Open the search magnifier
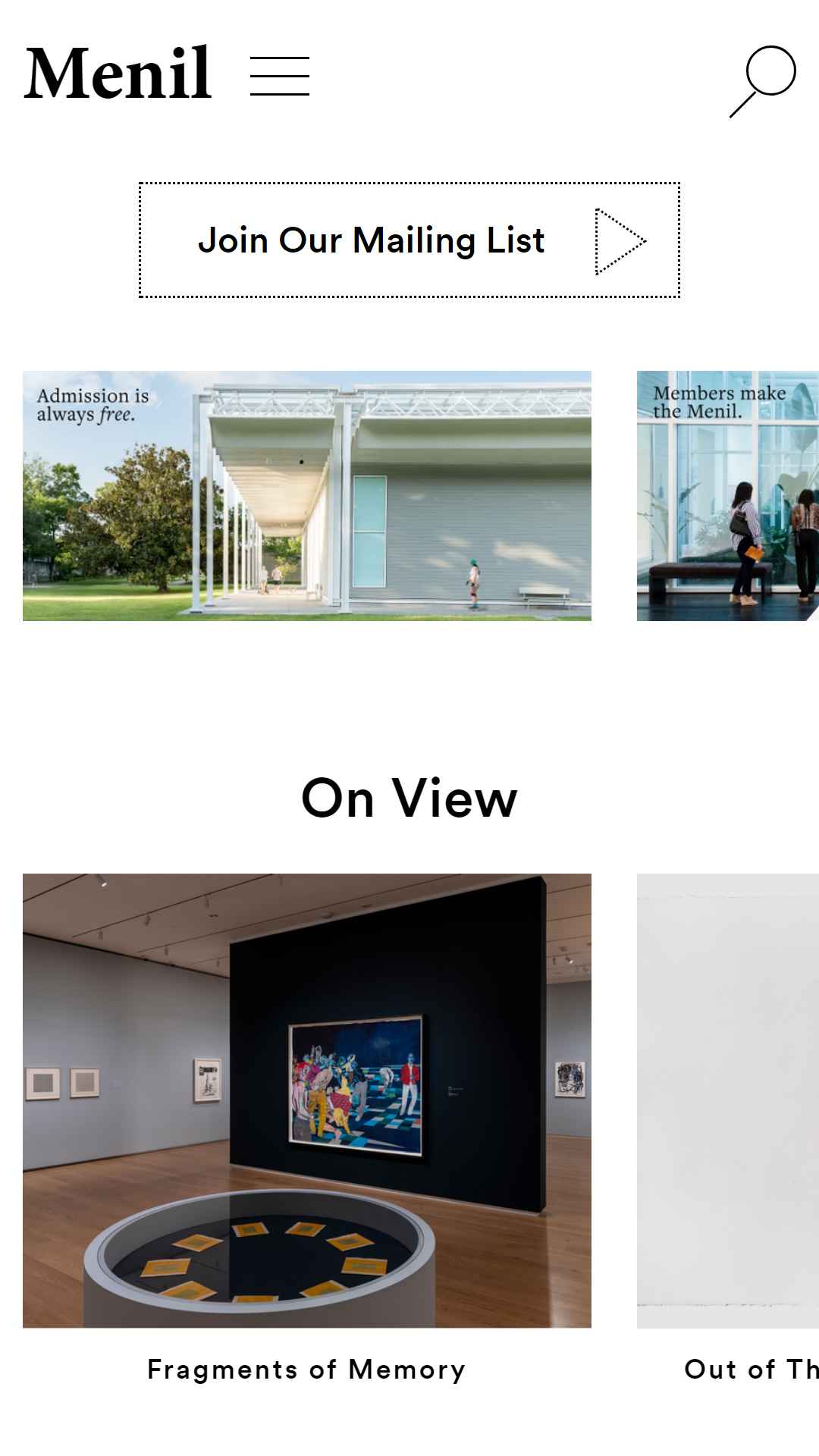Image resolution: width=819 pixels, height=1456 pixels. [763, 81]
